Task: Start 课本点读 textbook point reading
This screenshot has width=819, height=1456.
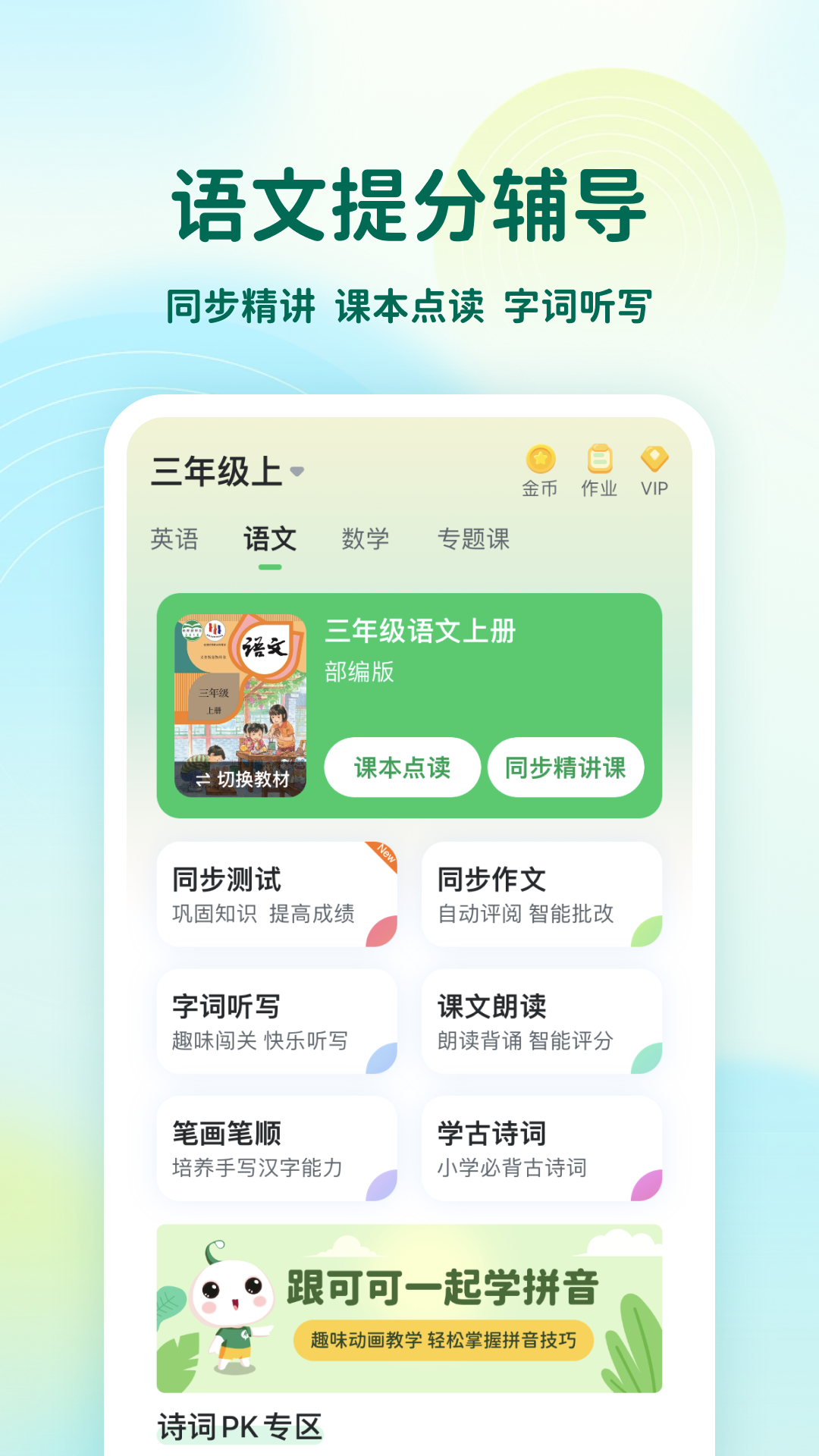Action: [401, 768]
